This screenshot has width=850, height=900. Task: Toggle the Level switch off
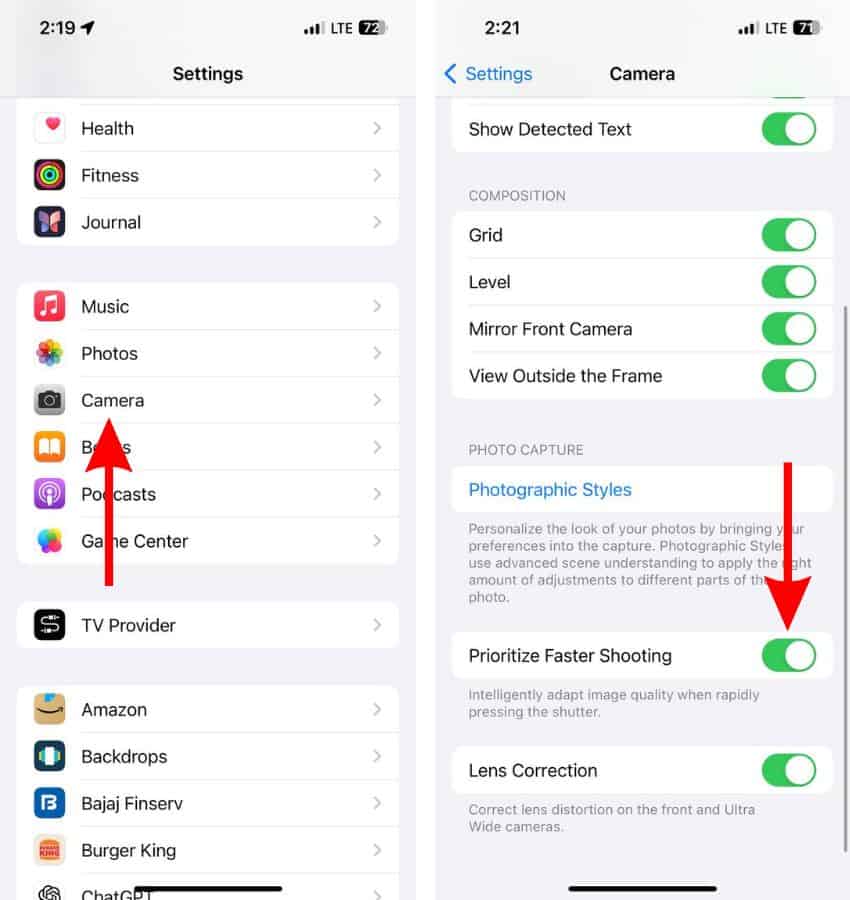(788, 282)
